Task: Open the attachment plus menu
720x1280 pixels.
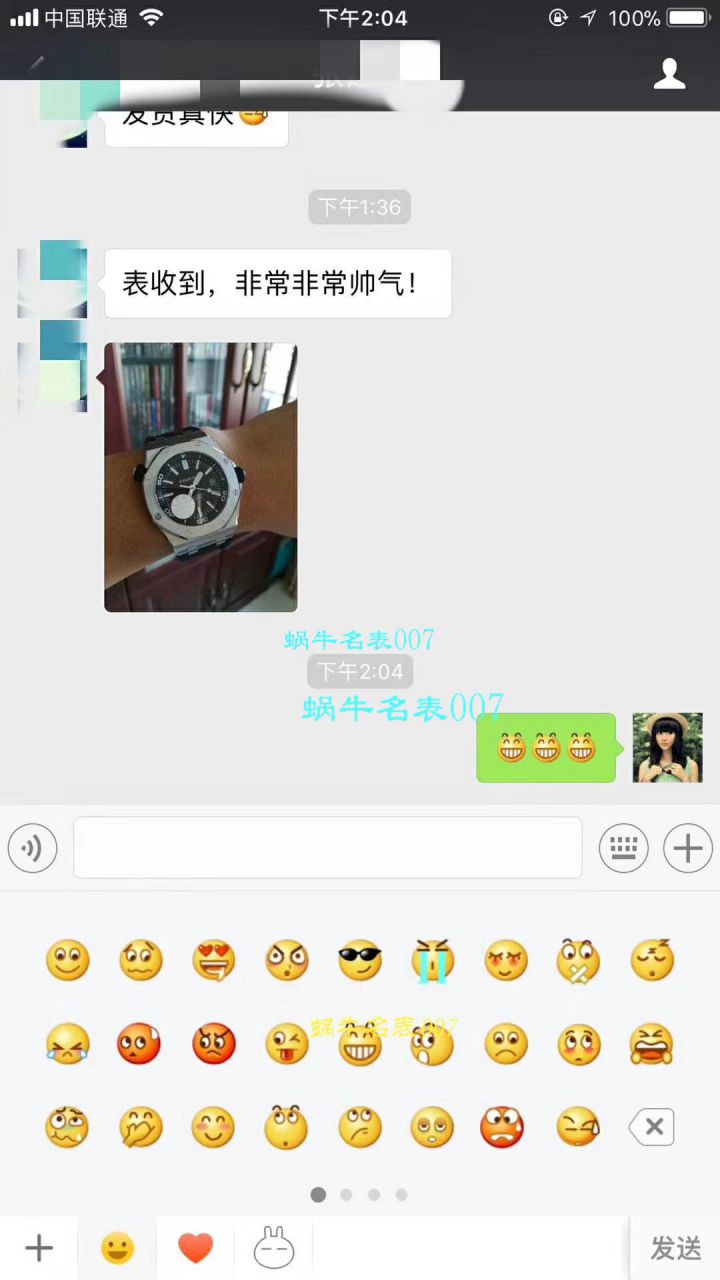Action: 687,847
